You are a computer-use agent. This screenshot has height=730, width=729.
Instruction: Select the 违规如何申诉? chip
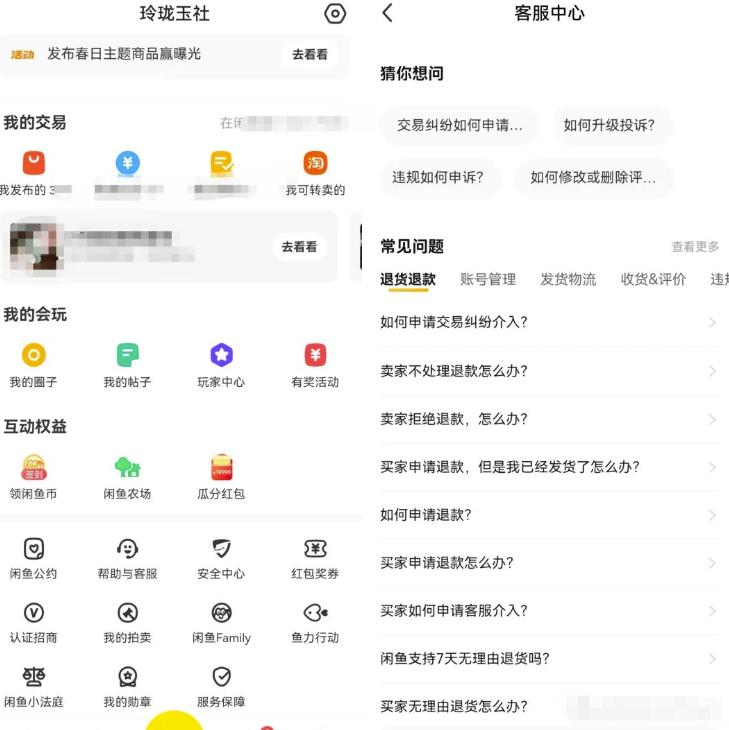pos(438,177)
